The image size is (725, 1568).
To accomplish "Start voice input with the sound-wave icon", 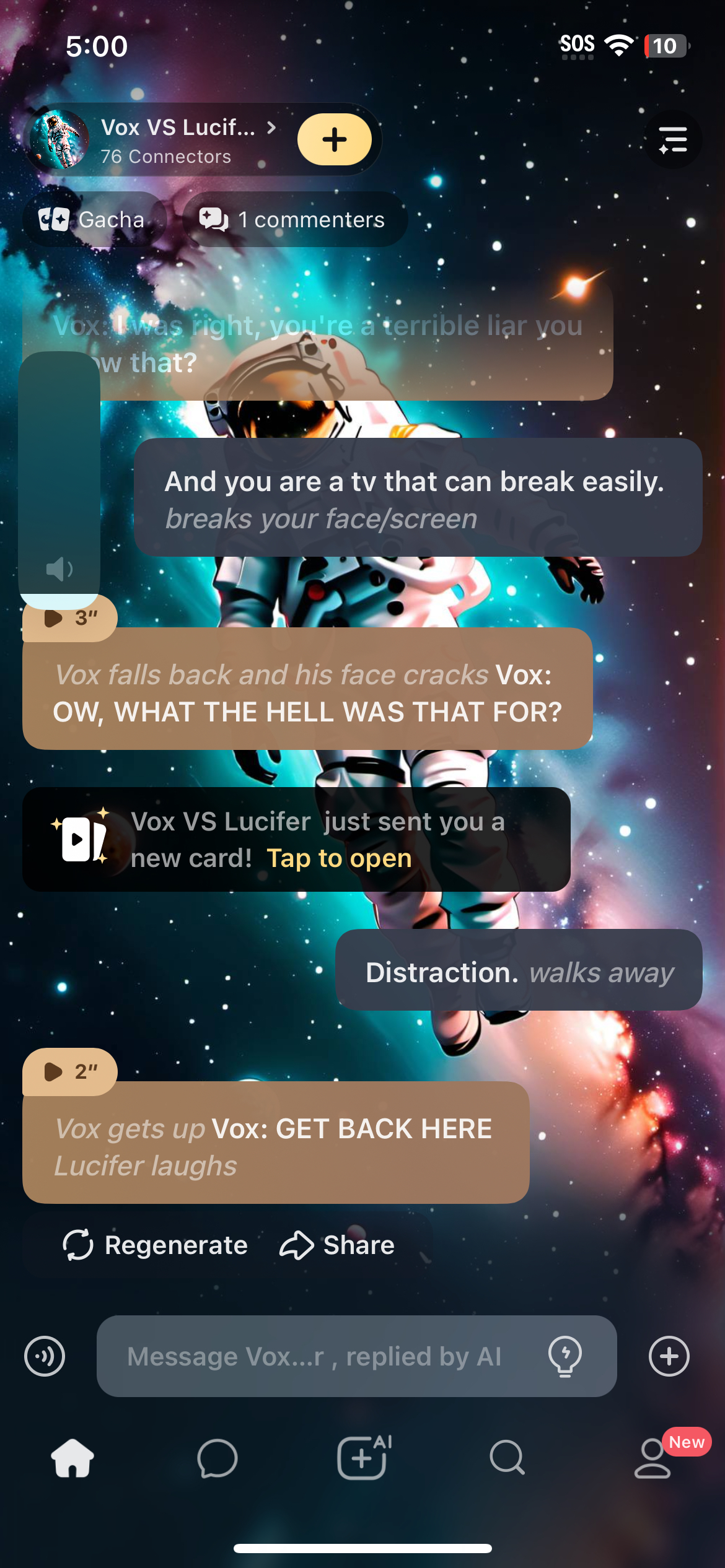I will pos(45,1356).
